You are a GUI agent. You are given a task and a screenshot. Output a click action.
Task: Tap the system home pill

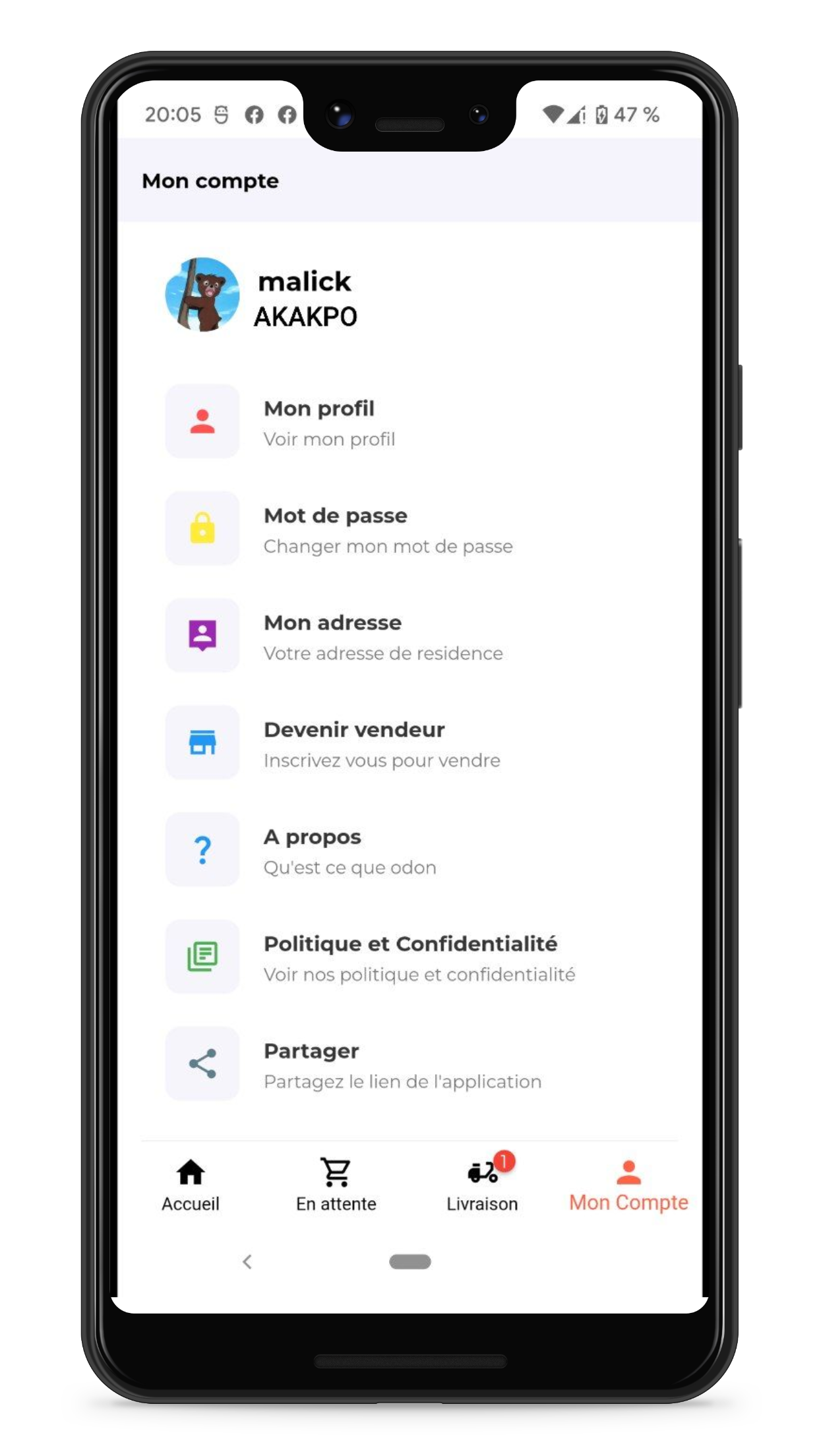point(409,1261)
